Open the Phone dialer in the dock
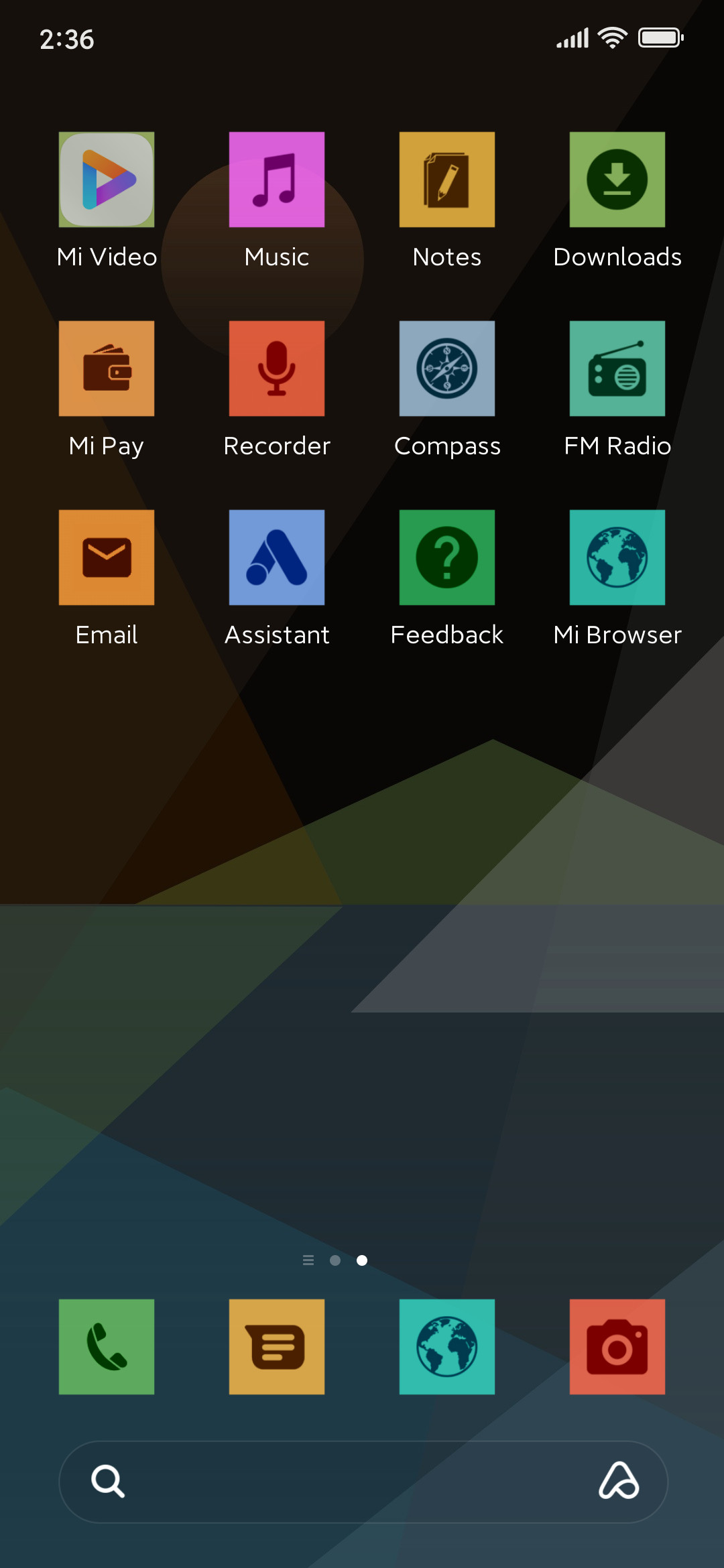This screenshot has width=724, height=1568. (x=107, y=1347)
